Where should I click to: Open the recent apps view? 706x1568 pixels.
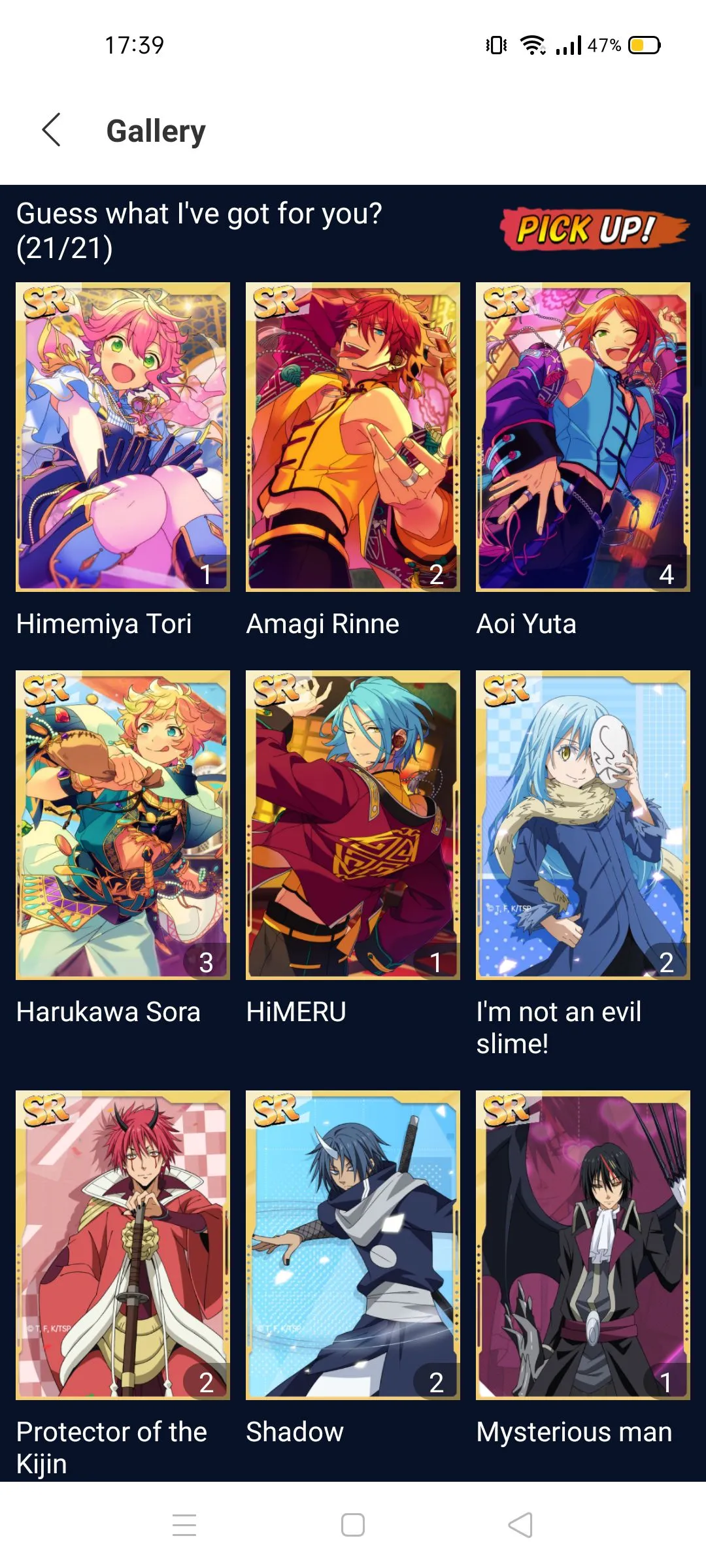pyautogui.click(x=184, y=1526)
